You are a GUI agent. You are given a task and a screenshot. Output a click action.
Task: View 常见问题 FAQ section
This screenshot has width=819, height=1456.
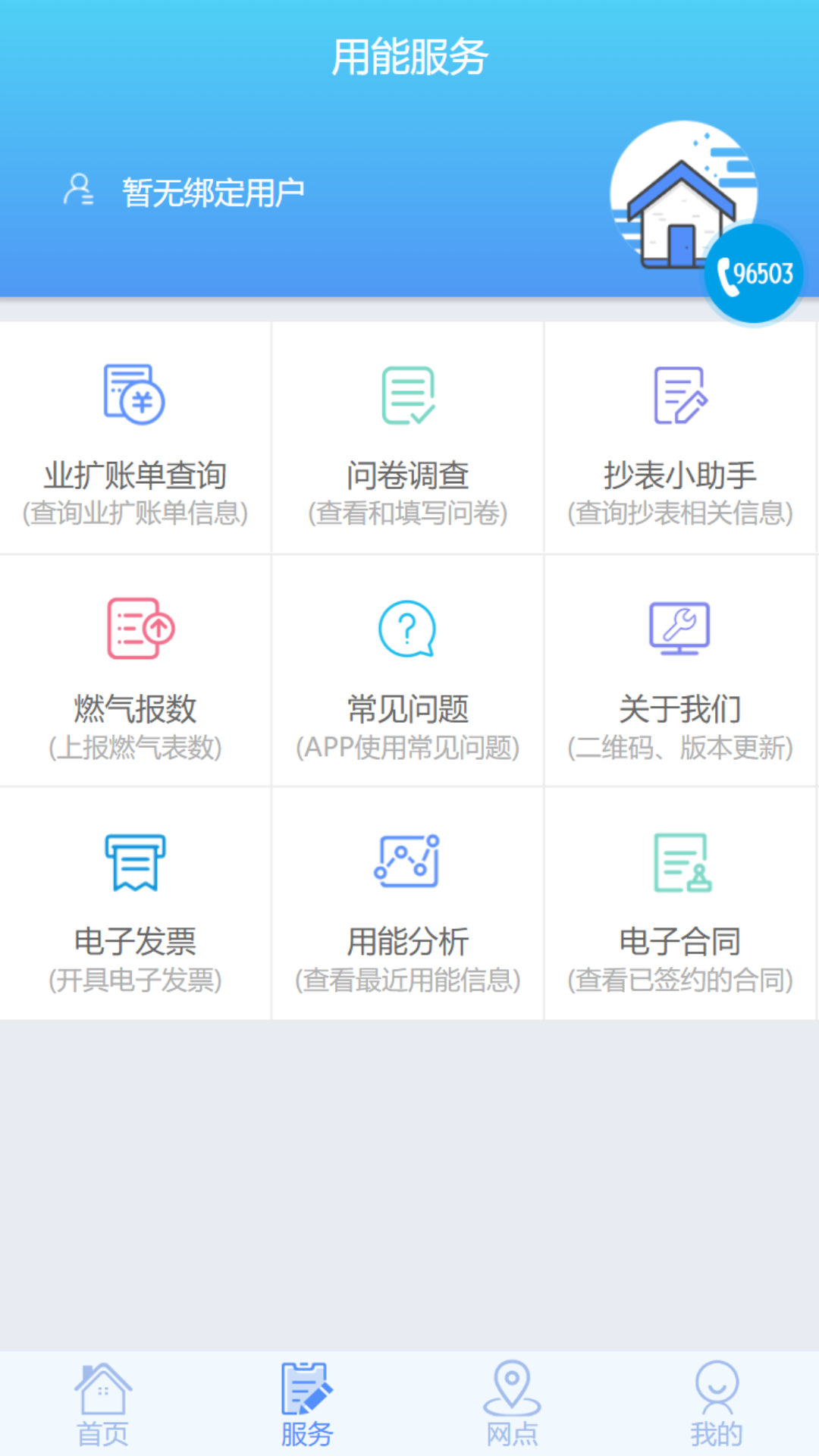407,671
